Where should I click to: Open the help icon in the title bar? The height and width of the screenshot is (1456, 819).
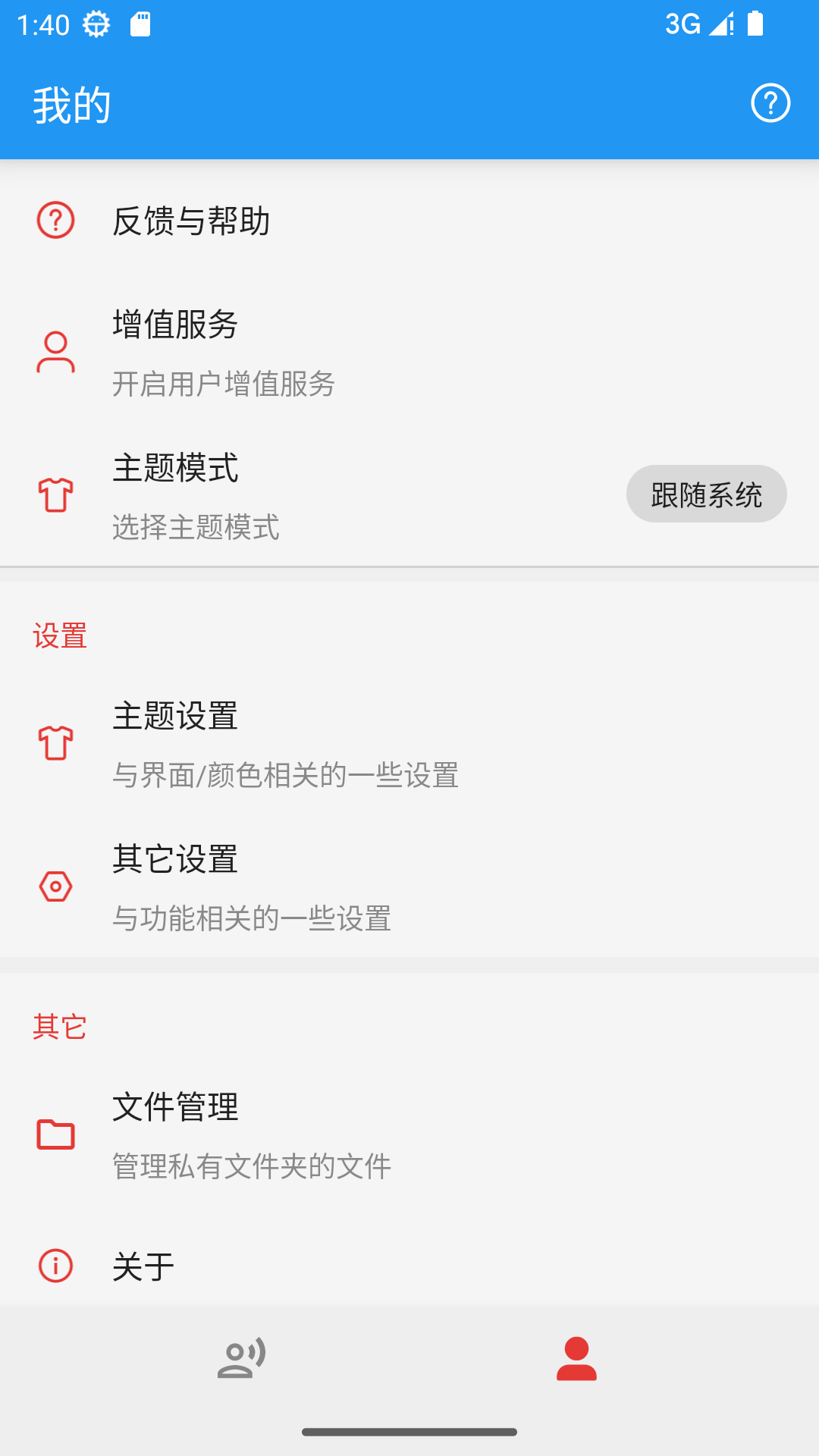770,104
